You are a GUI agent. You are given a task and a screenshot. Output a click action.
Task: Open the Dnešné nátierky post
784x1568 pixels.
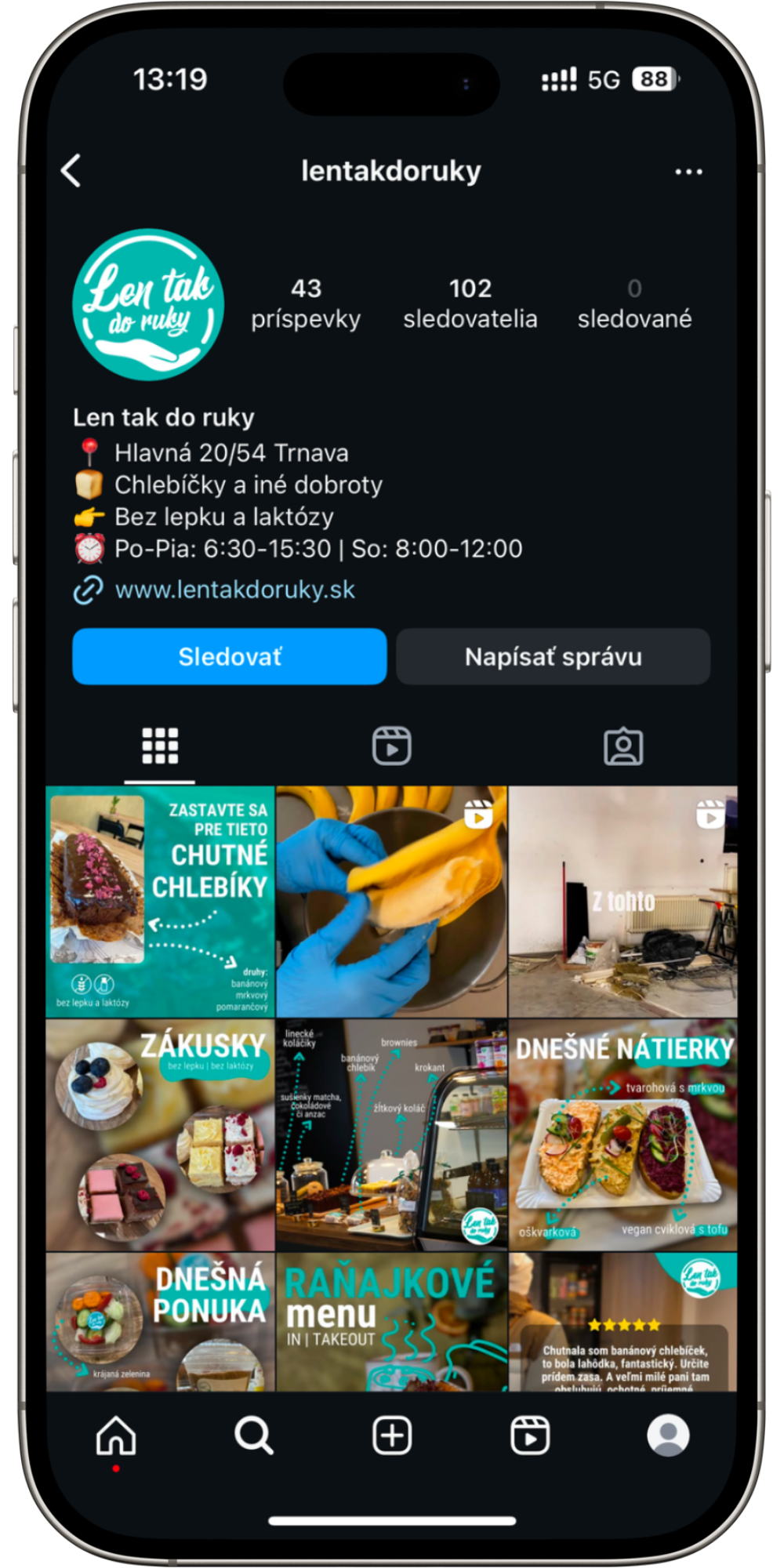[x=623, y=1134]
